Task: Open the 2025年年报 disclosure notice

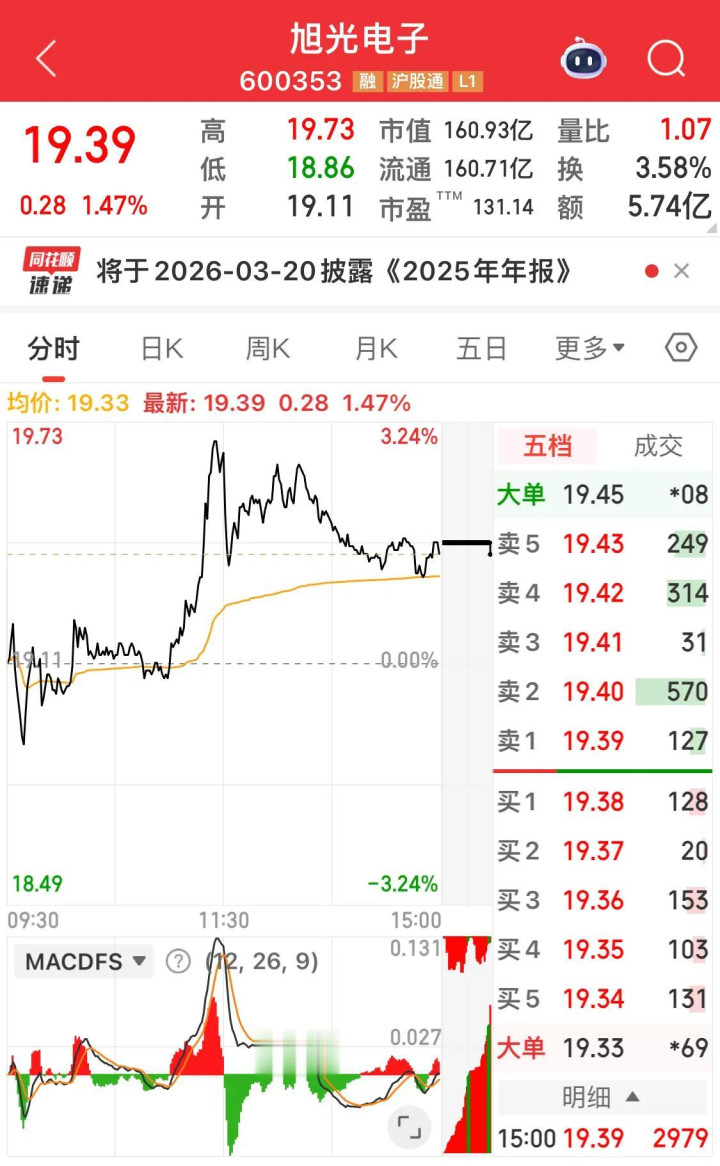Action: click(x=335, y=271)
